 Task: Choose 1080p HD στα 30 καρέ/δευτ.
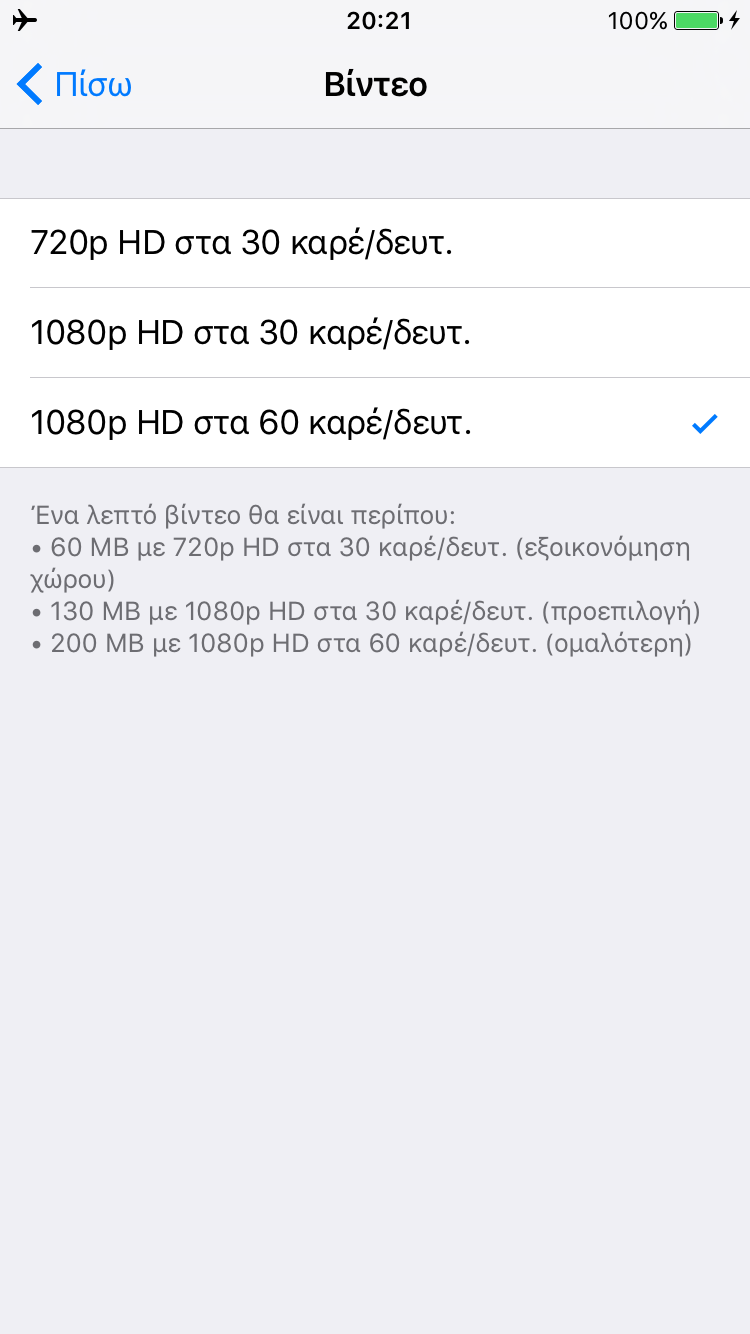(251, 333)
